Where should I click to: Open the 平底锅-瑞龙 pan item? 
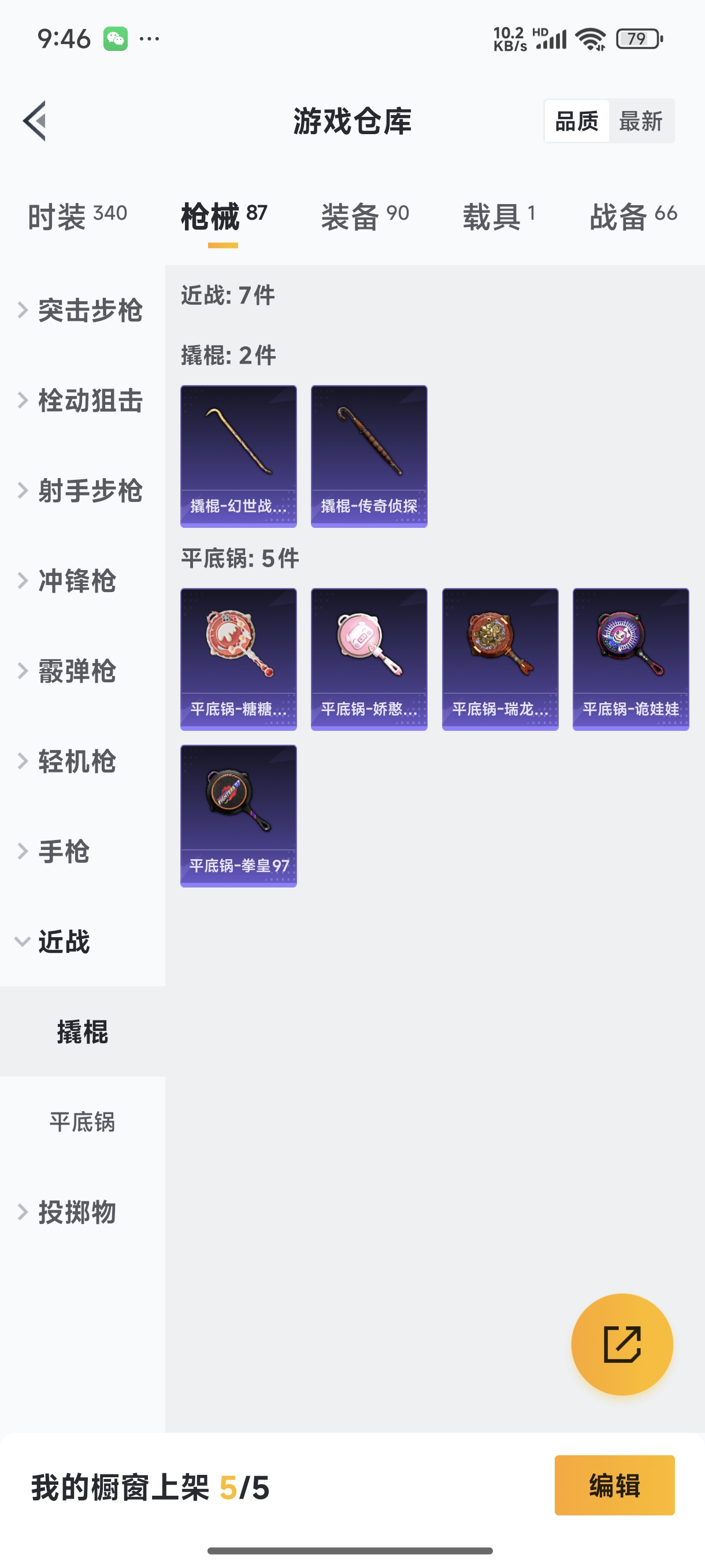click(x=499, y=659)
